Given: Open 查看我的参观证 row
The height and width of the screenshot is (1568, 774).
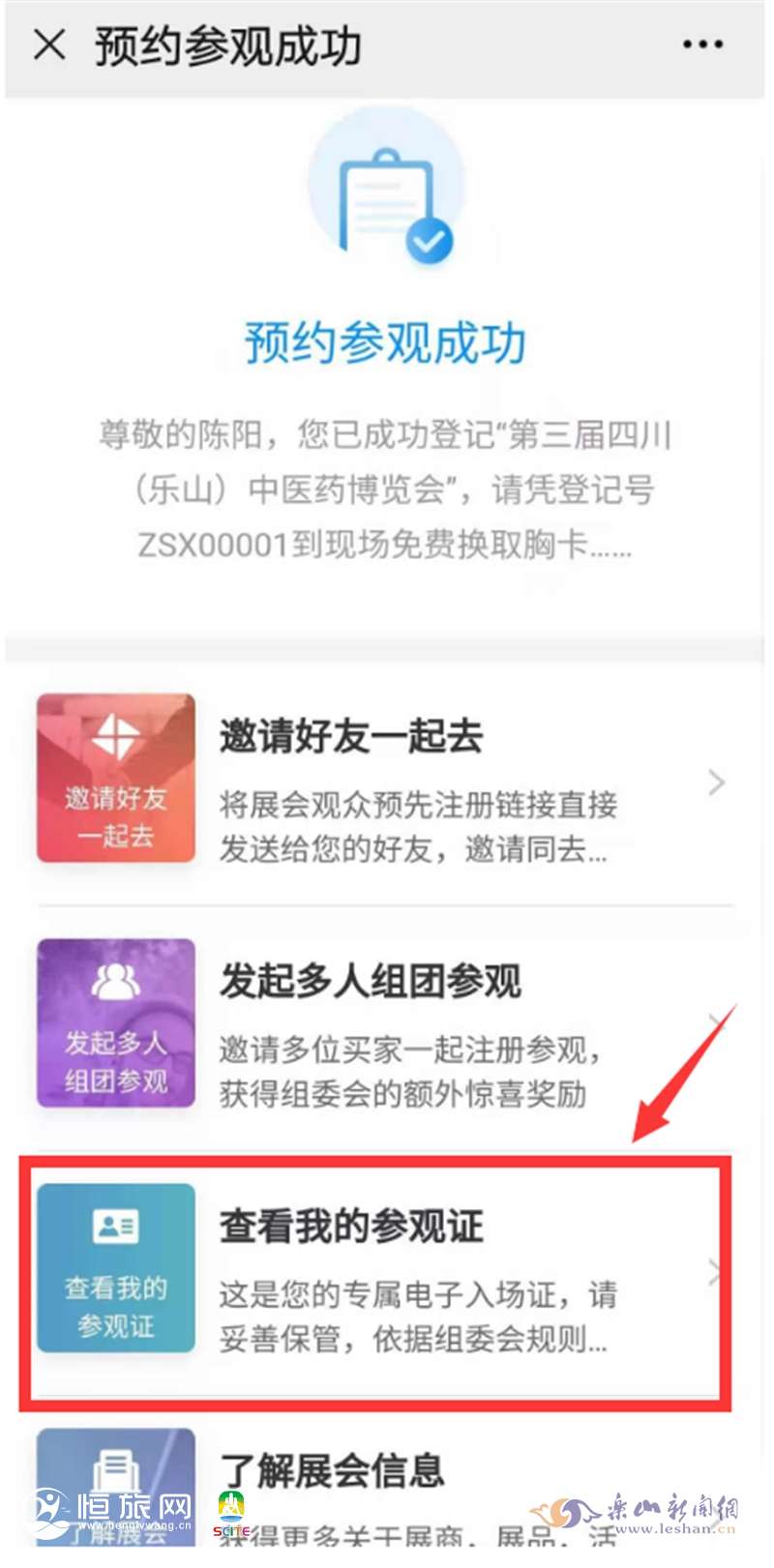Looking at the screenshot, I should click(x=384, y=1270).
